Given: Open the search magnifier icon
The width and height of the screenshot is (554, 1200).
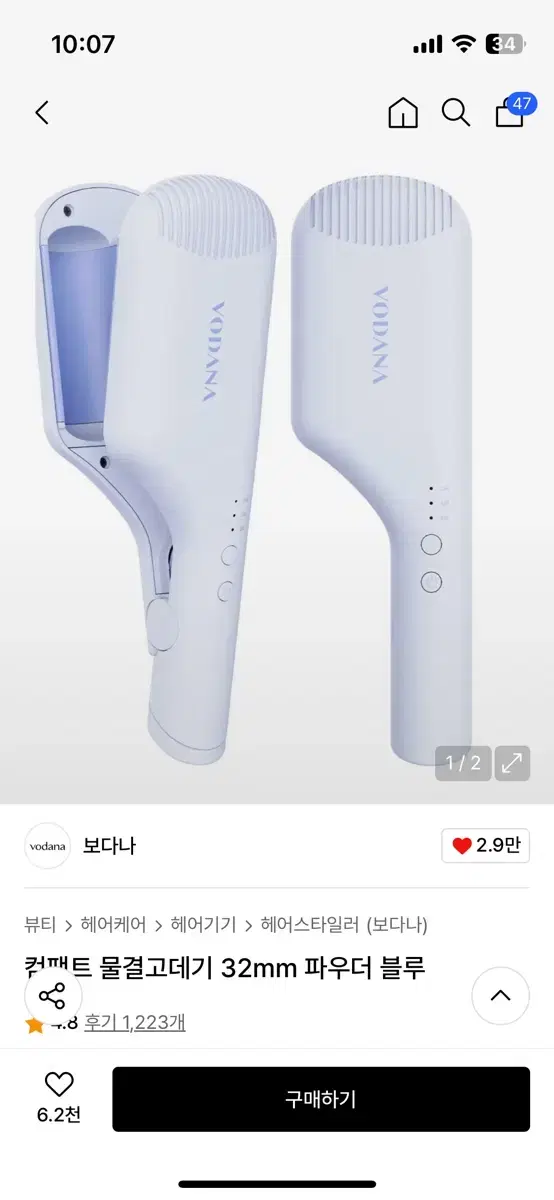Looking at the screenshot, I should [x=456, y=113].
